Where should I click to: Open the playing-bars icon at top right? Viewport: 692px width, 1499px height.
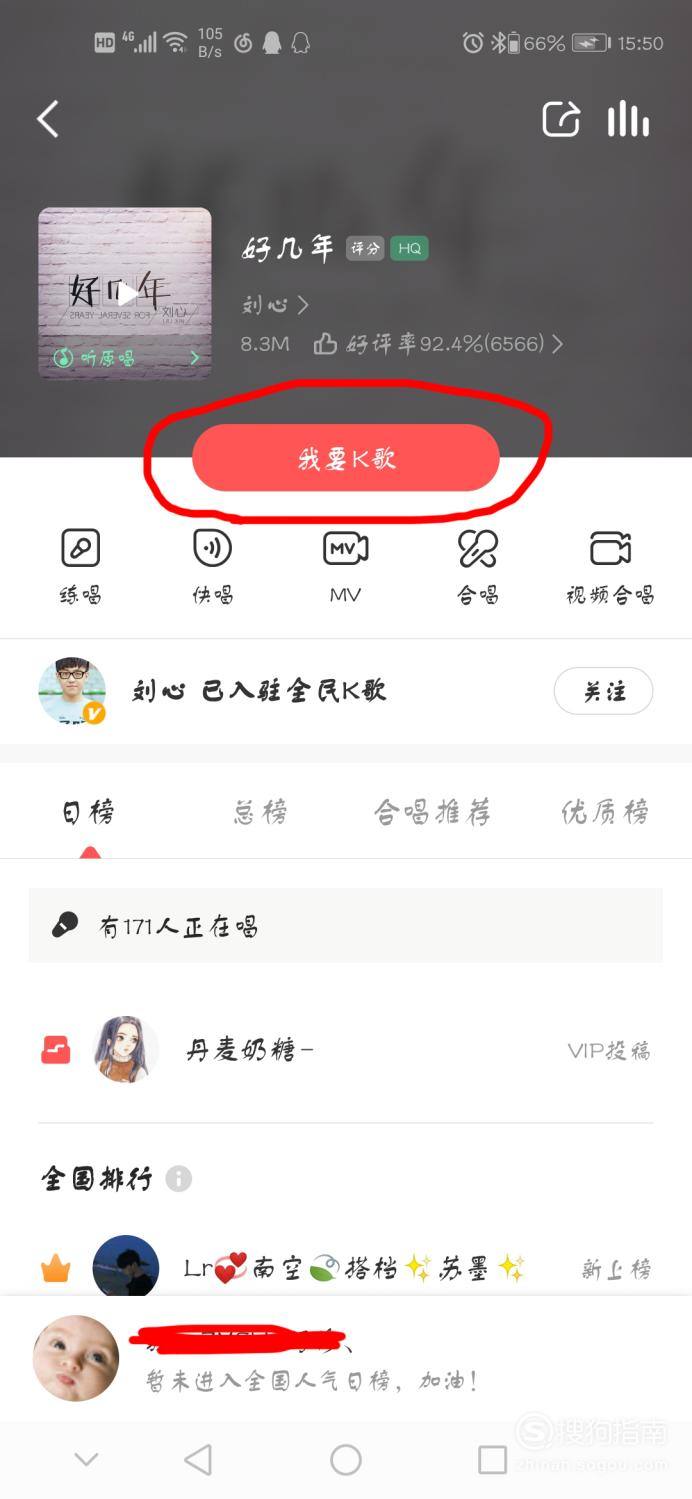point(628,120)
